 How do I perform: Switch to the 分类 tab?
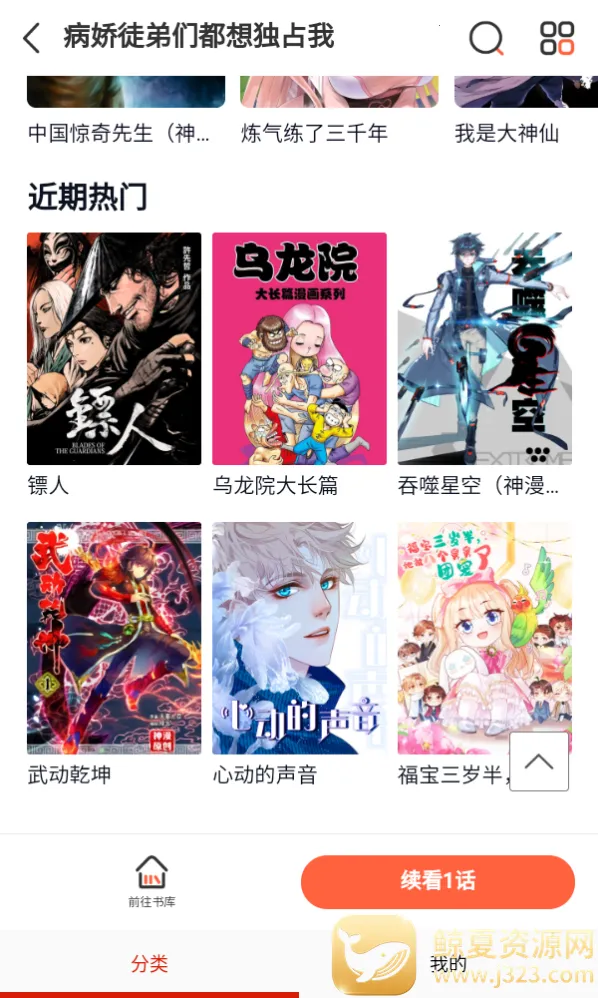point(150,963)
